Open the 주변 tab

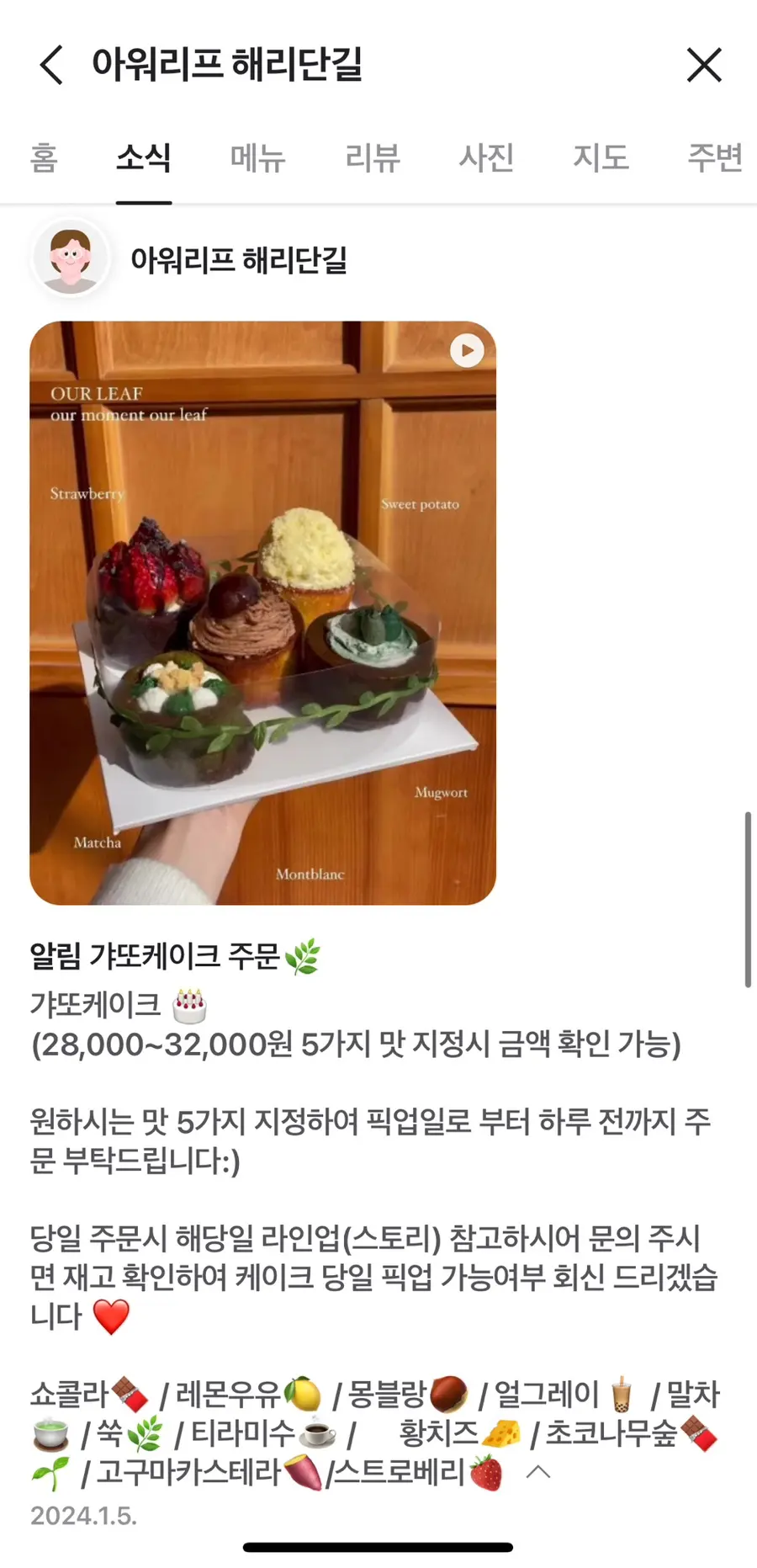coord(716,157)
